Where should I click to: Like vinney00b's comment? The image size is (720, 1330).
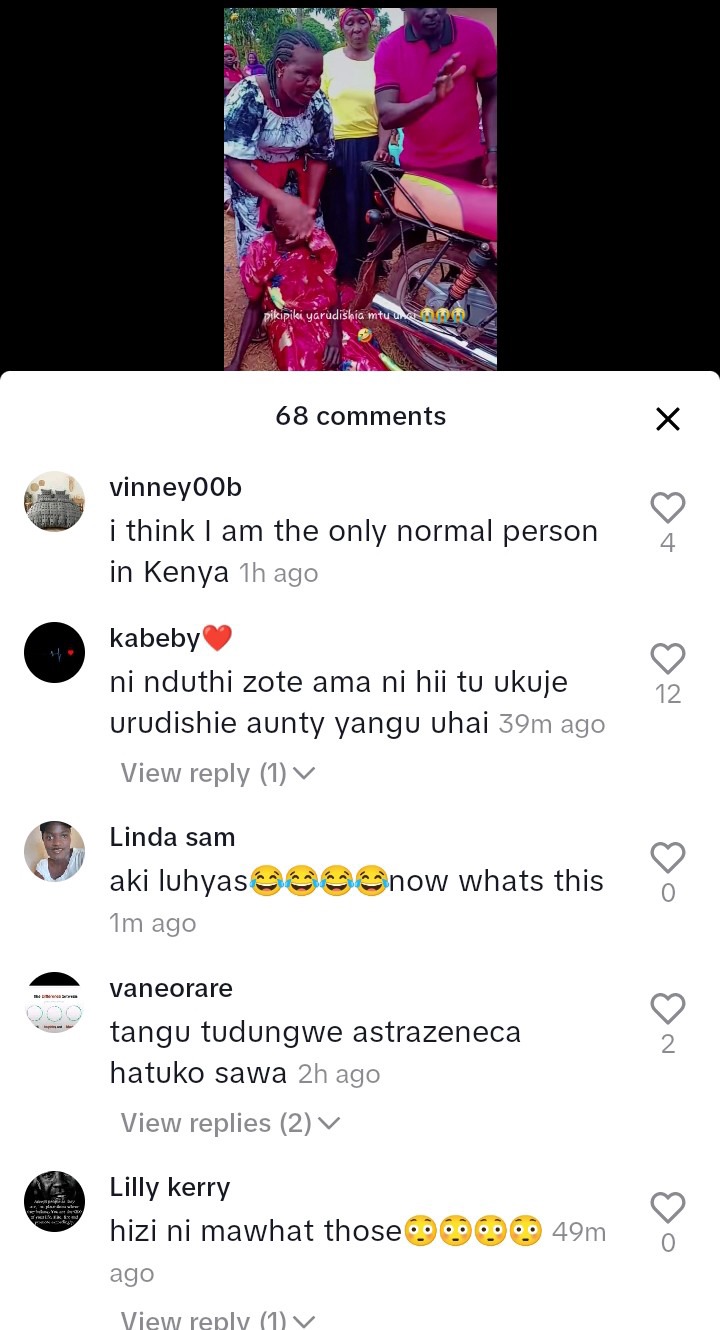pyautogui.click(x=667, y=508)
